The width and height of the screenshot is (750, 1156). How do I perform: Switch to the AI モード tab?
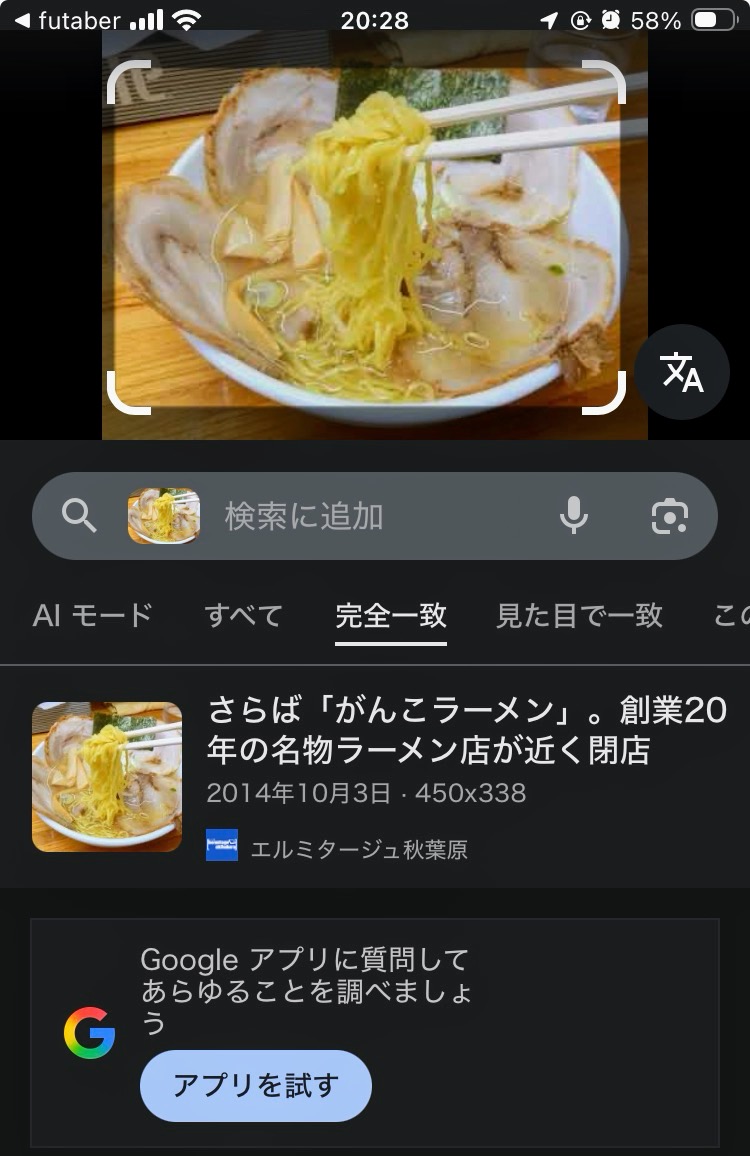[x=93, y=615]
